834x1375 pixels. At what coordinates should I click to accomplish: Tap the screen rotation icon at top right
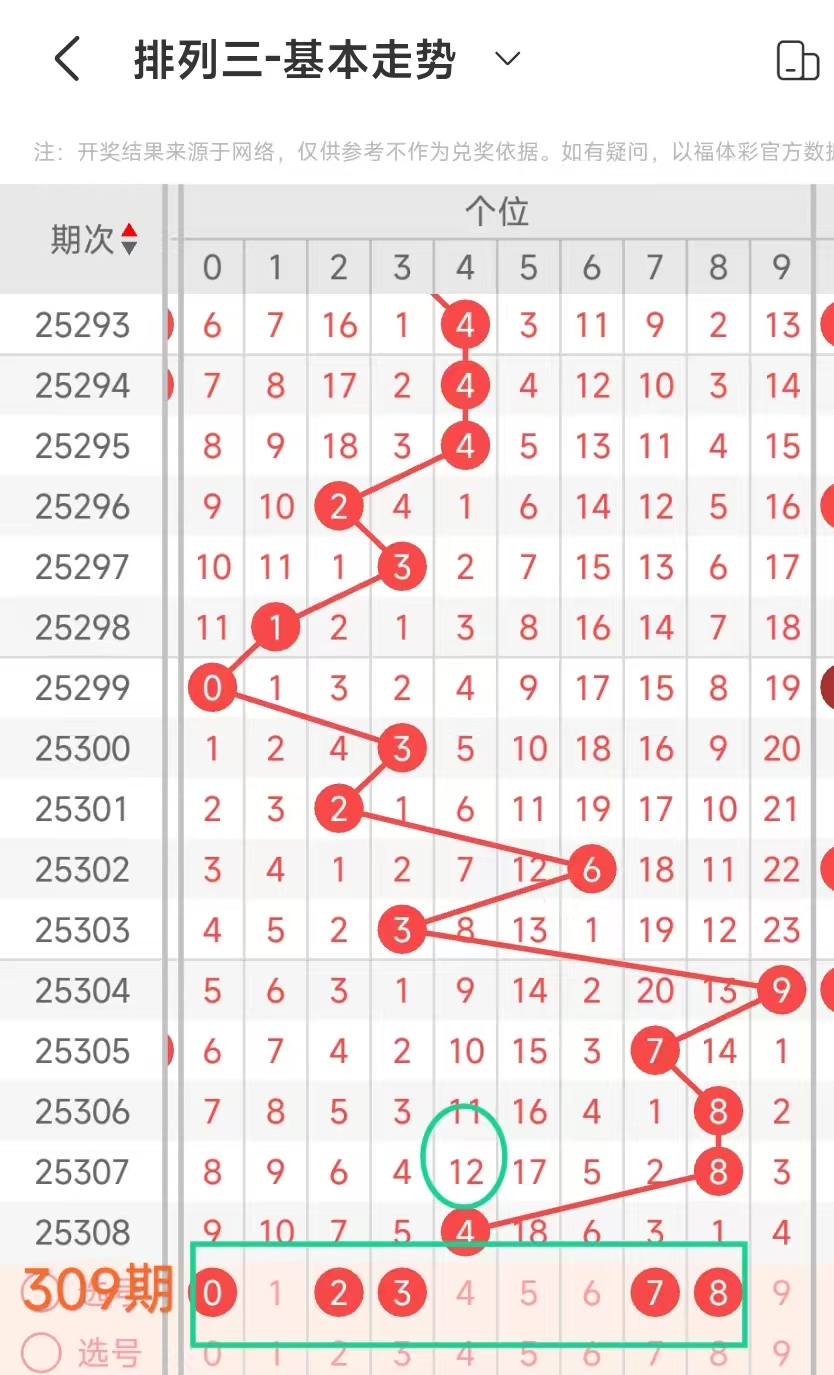[x=798, y=61]
